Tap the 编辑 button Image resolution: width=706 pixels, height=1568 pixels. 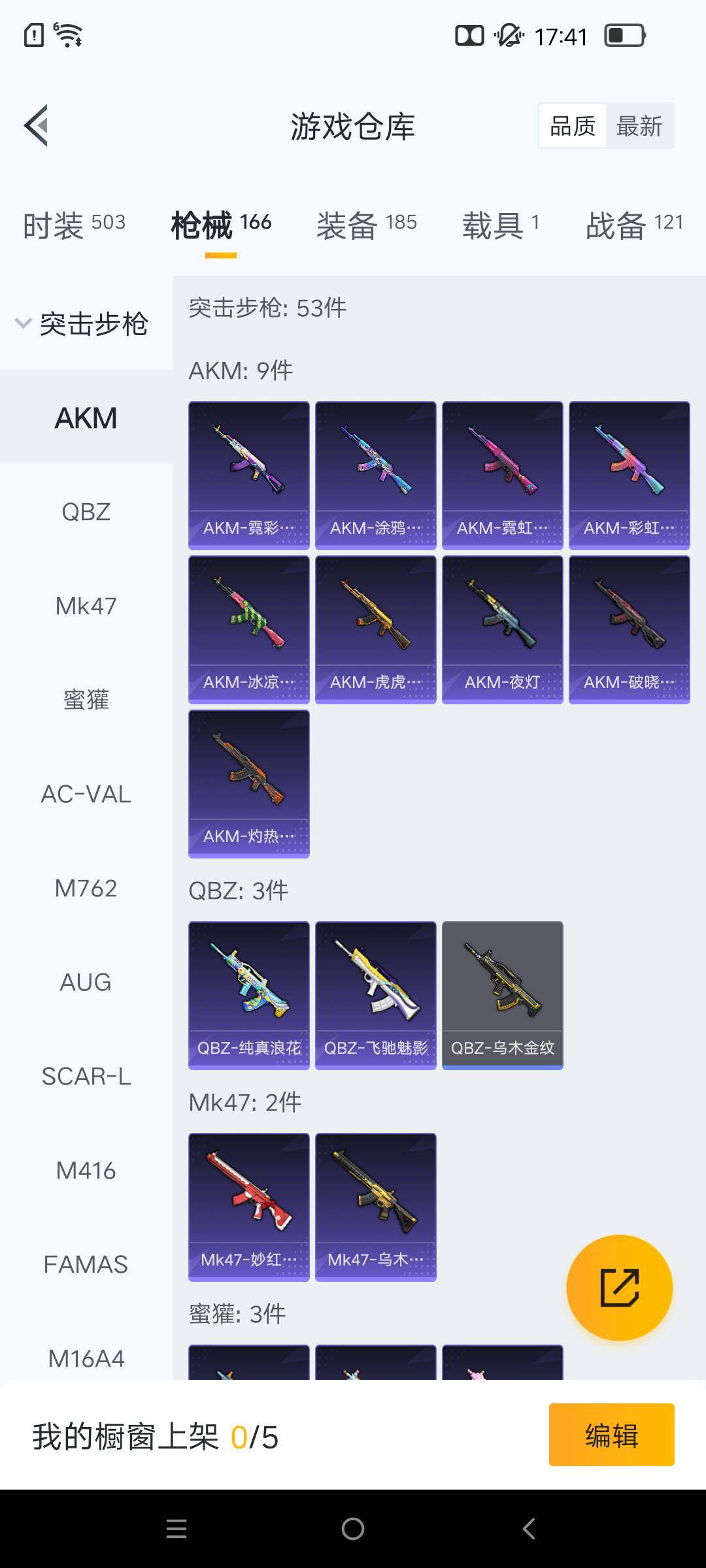(611, 1435)
